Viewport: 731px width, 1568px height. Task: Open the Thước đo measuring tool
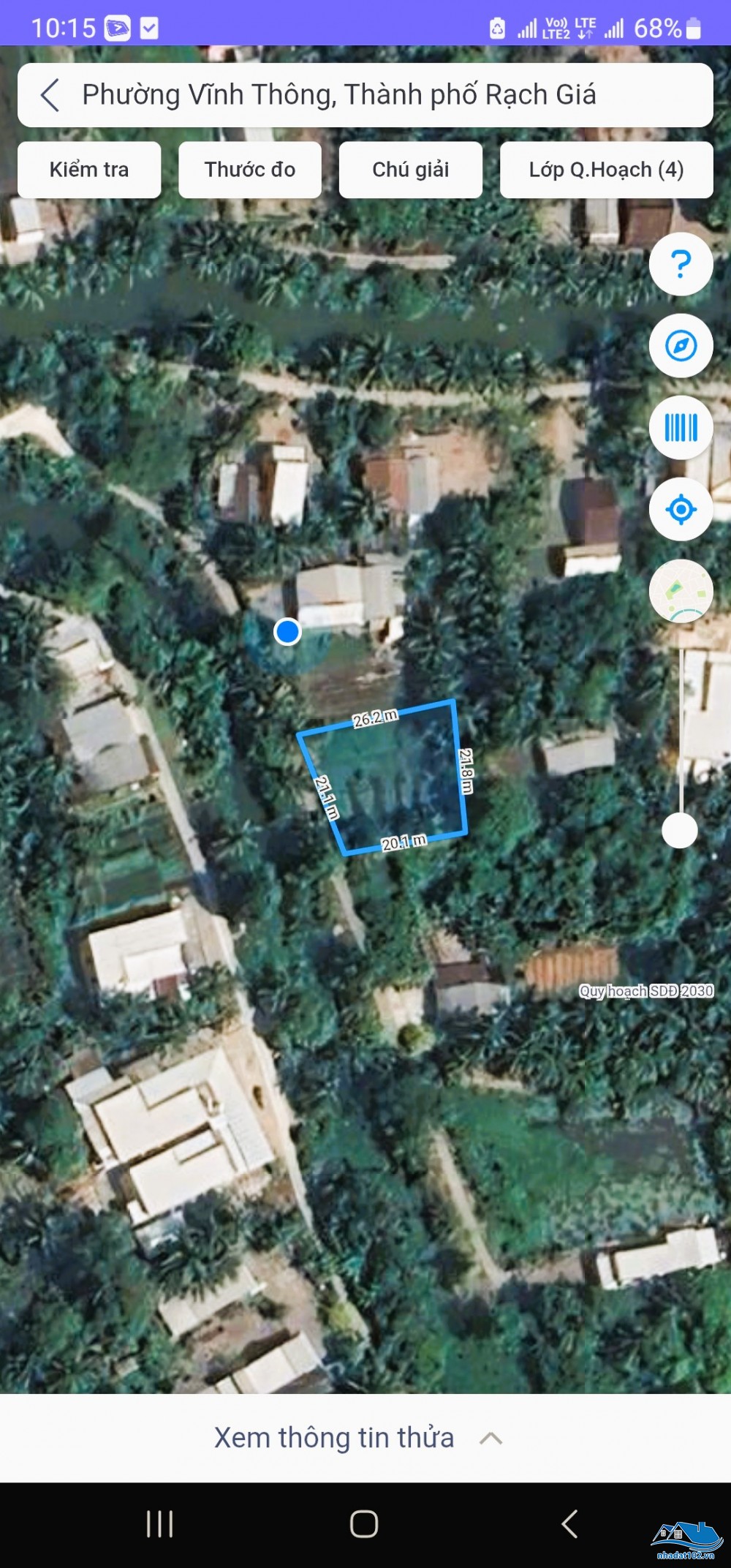(250, 170)
